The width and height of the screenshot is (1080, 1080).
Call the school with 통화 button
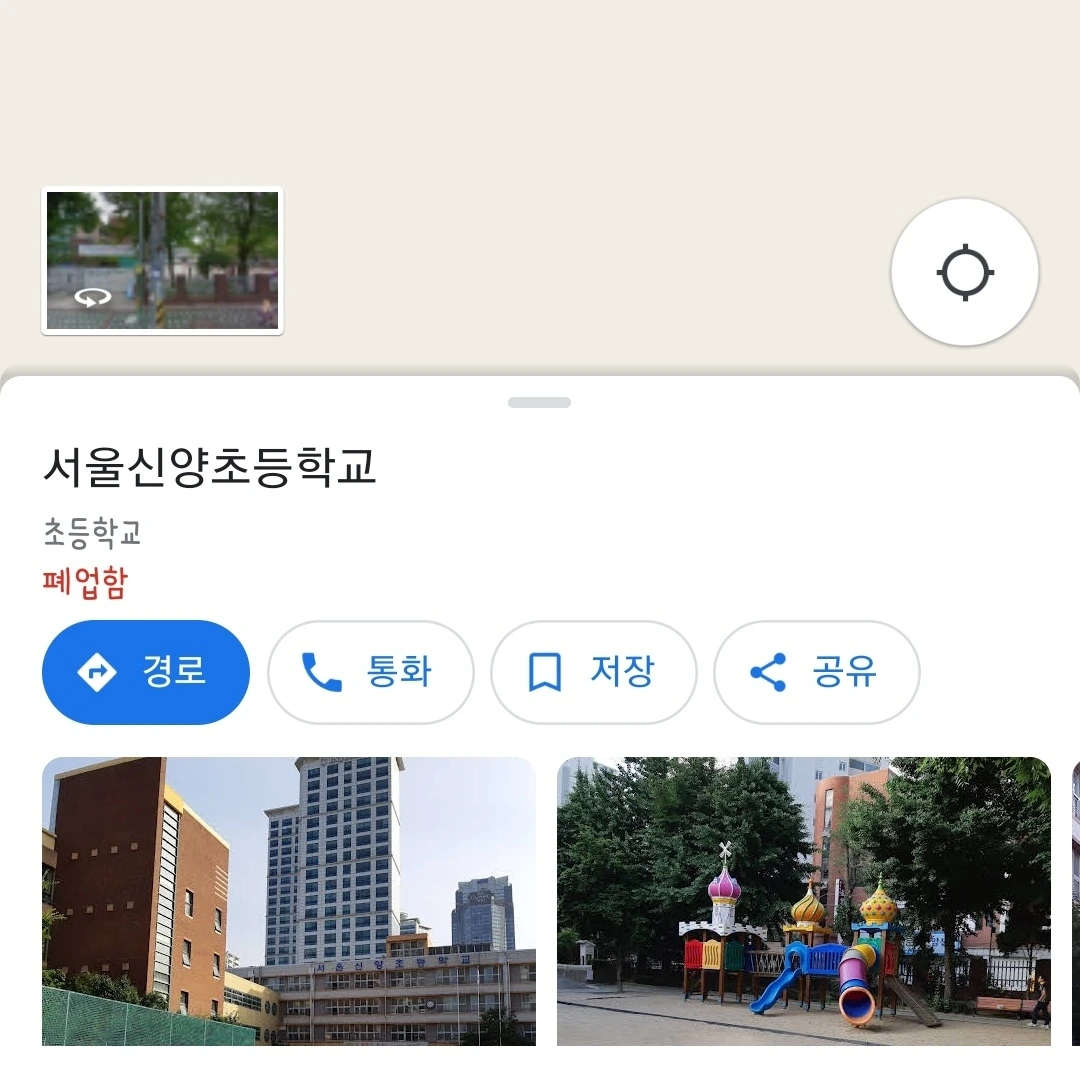click(x=370, y=672)
